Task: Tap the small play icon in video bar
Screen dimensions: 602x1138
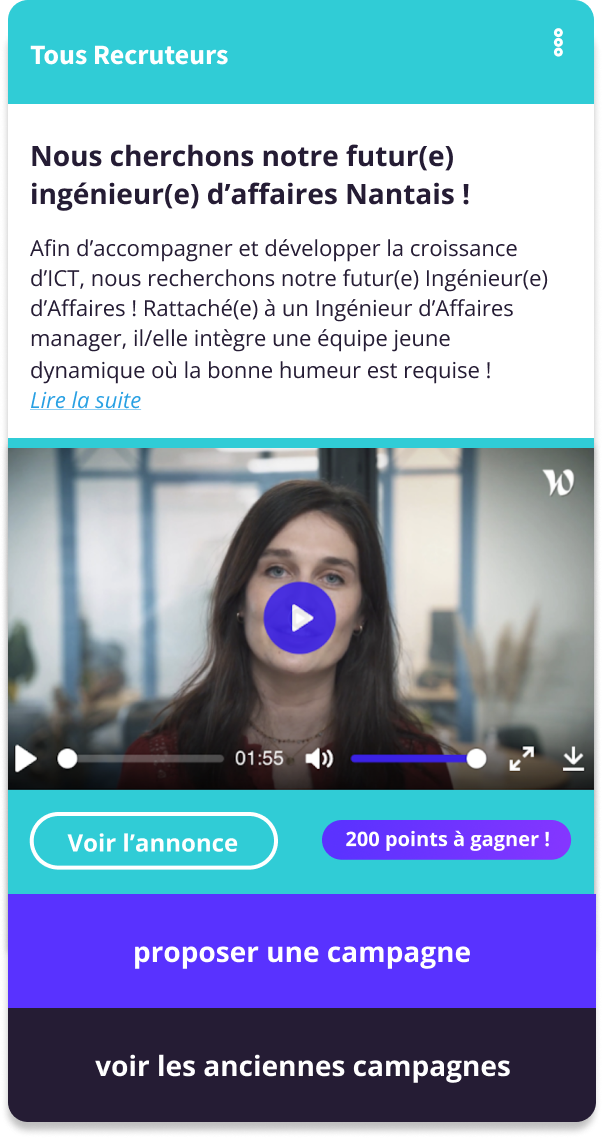Action: (x=26, y=759)
